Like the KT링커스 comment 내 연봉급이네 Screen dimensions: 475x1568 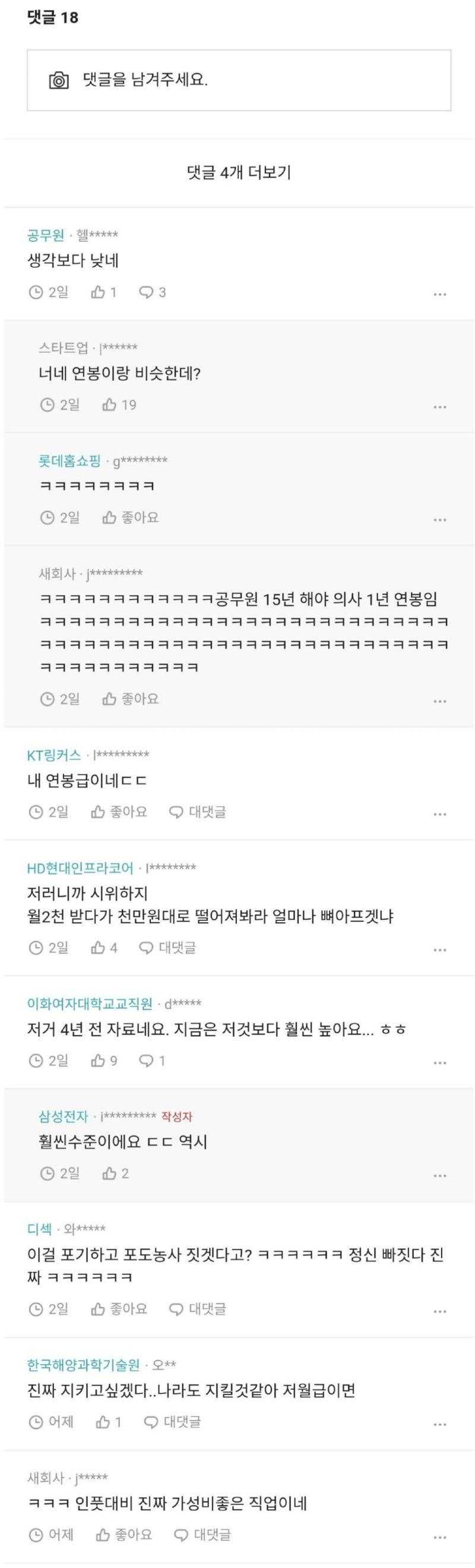pos(119,812)
